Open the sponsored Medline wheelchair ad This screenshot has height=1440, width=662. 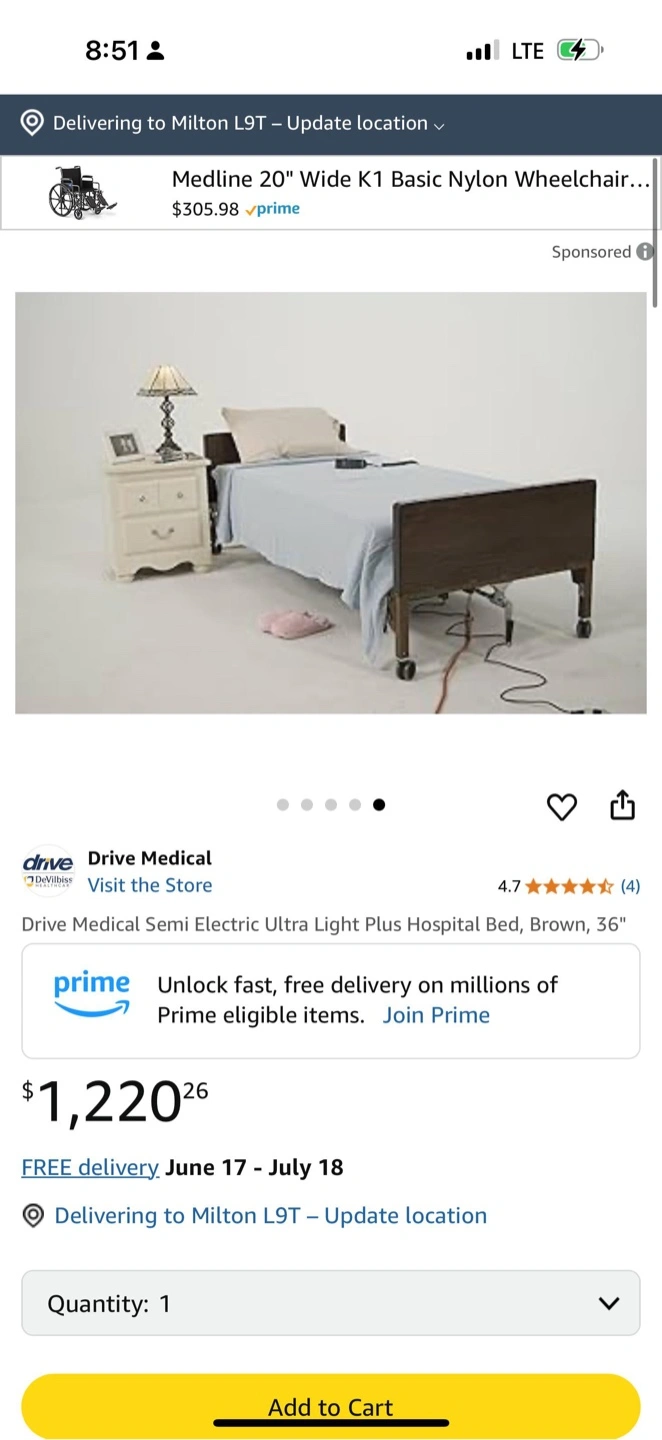[328, 193]
